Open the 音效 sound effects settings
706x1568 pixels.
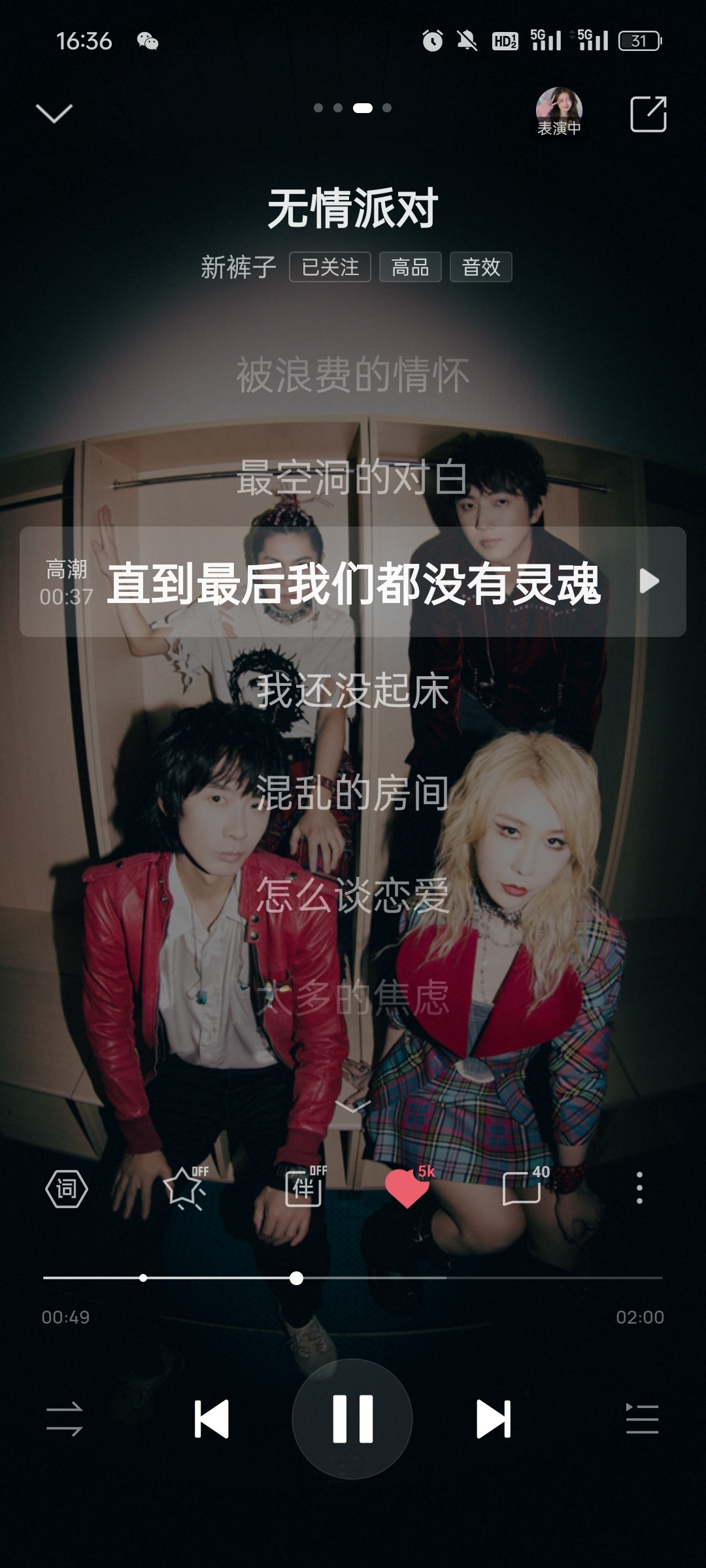click(x=480, y=267)
